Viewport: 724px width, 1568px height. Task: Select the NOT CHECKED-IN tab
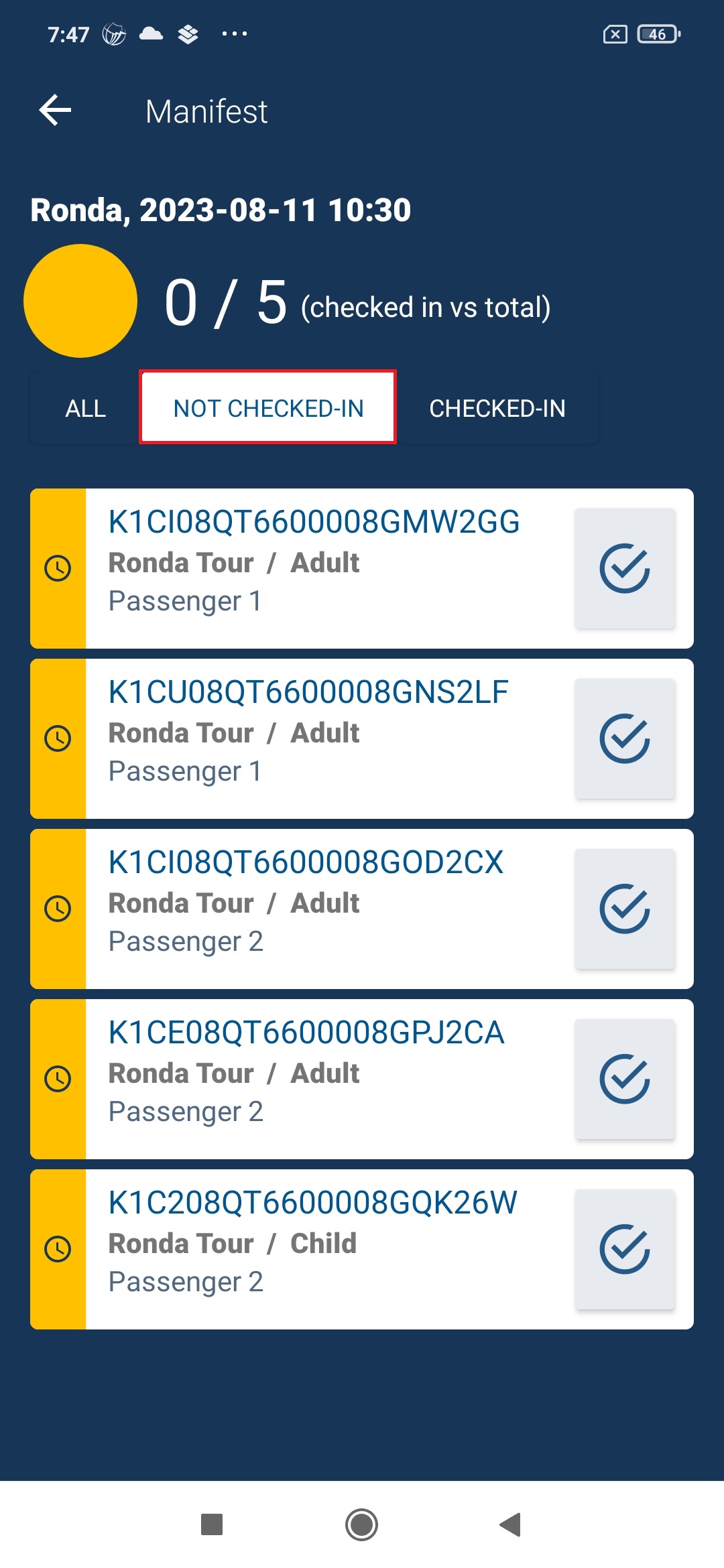pyautogui.click(x=268, y=407)
